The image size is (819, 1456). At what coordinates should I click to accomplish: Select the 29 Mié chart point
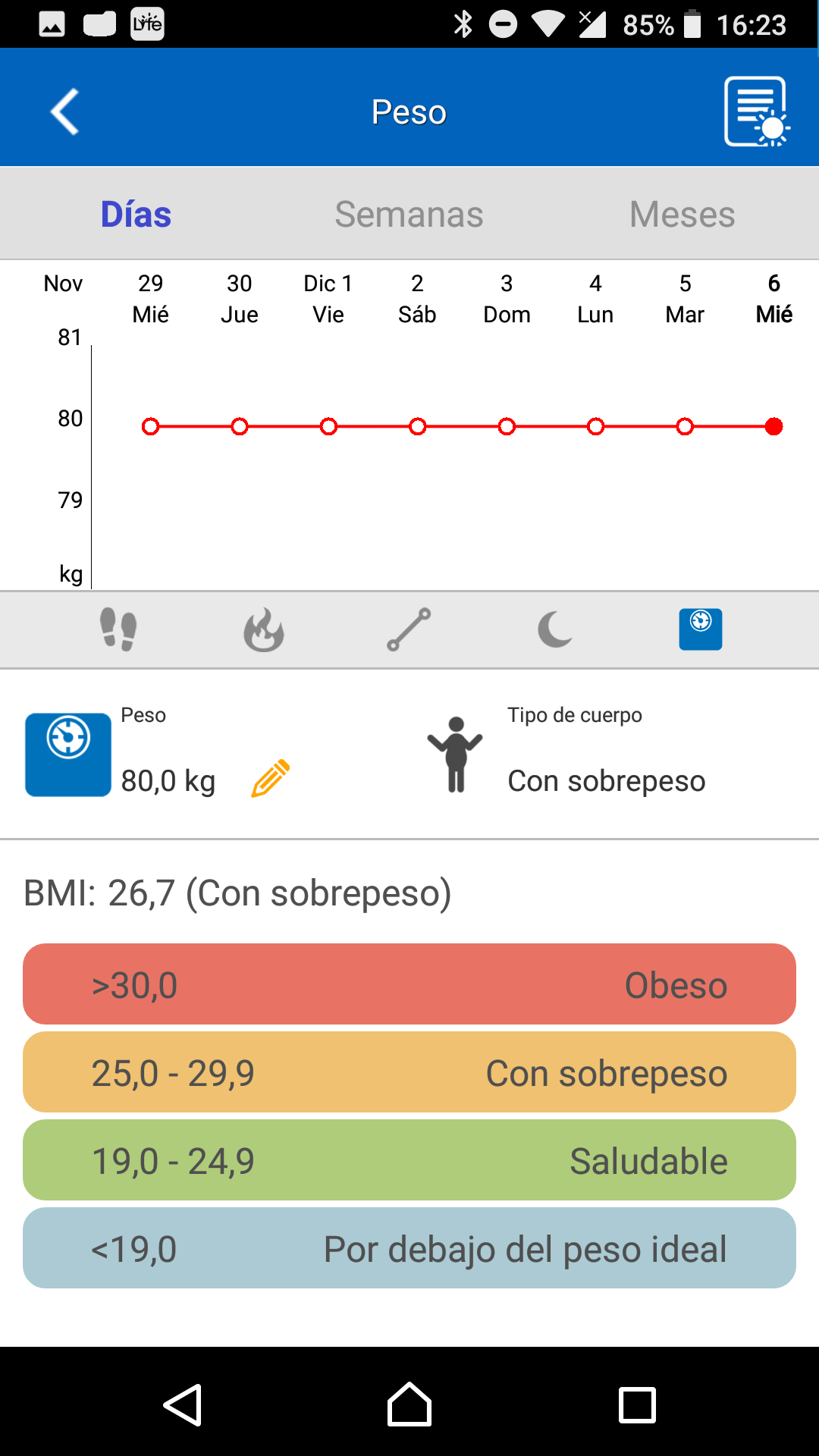click(150, 427)
